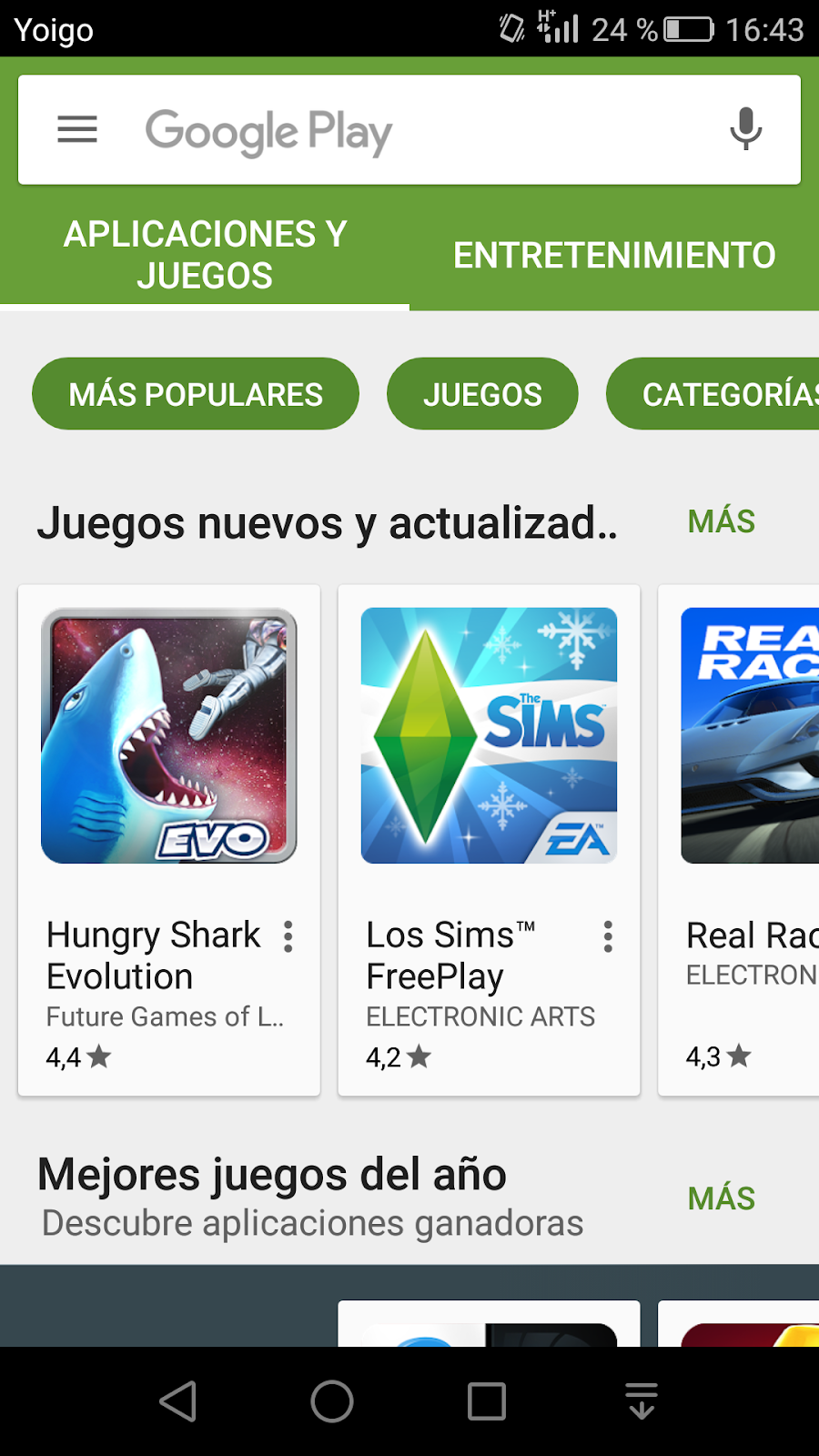Viewport: 819px width, 1456px height.
Task: Start voice search with the microphone
Action: coord(745,130)
